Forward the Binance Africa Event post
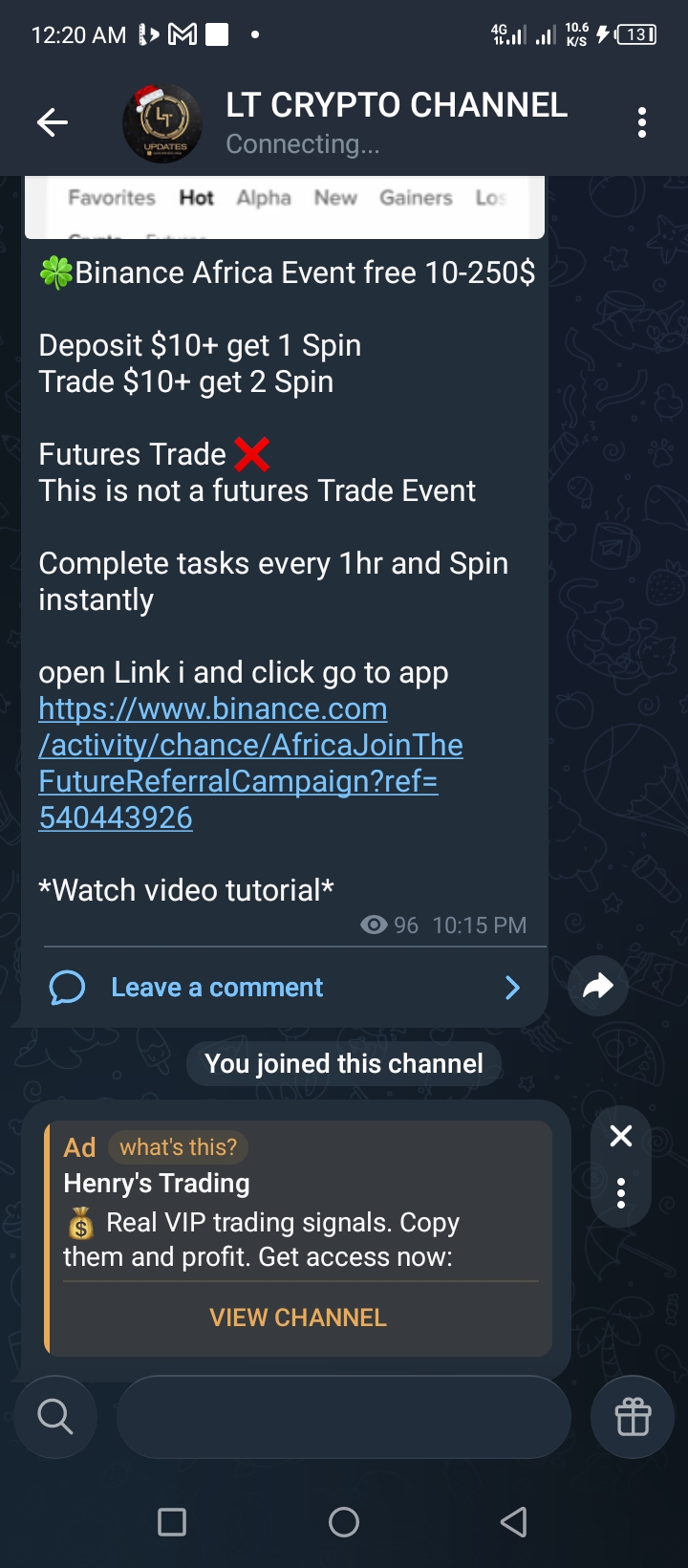 click(x=598, y=986)
